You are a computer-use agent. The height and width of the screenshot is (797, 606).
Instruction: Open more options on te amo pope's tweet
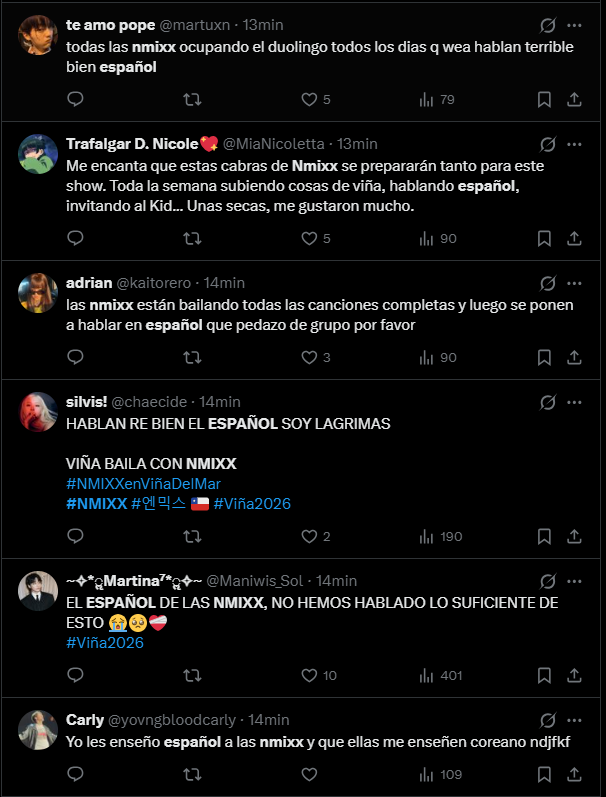[x=575, y=25]
